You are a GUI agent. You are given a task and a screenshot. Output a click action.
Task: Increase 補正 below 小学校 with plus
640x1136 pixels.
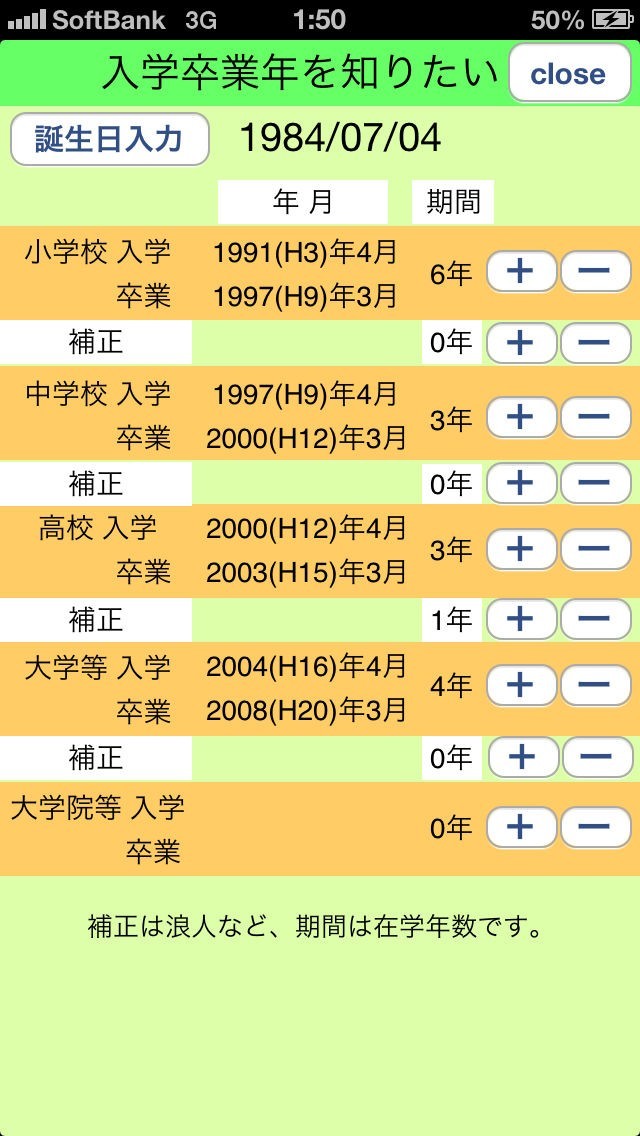pyautogui.click(x=520, y=343)
